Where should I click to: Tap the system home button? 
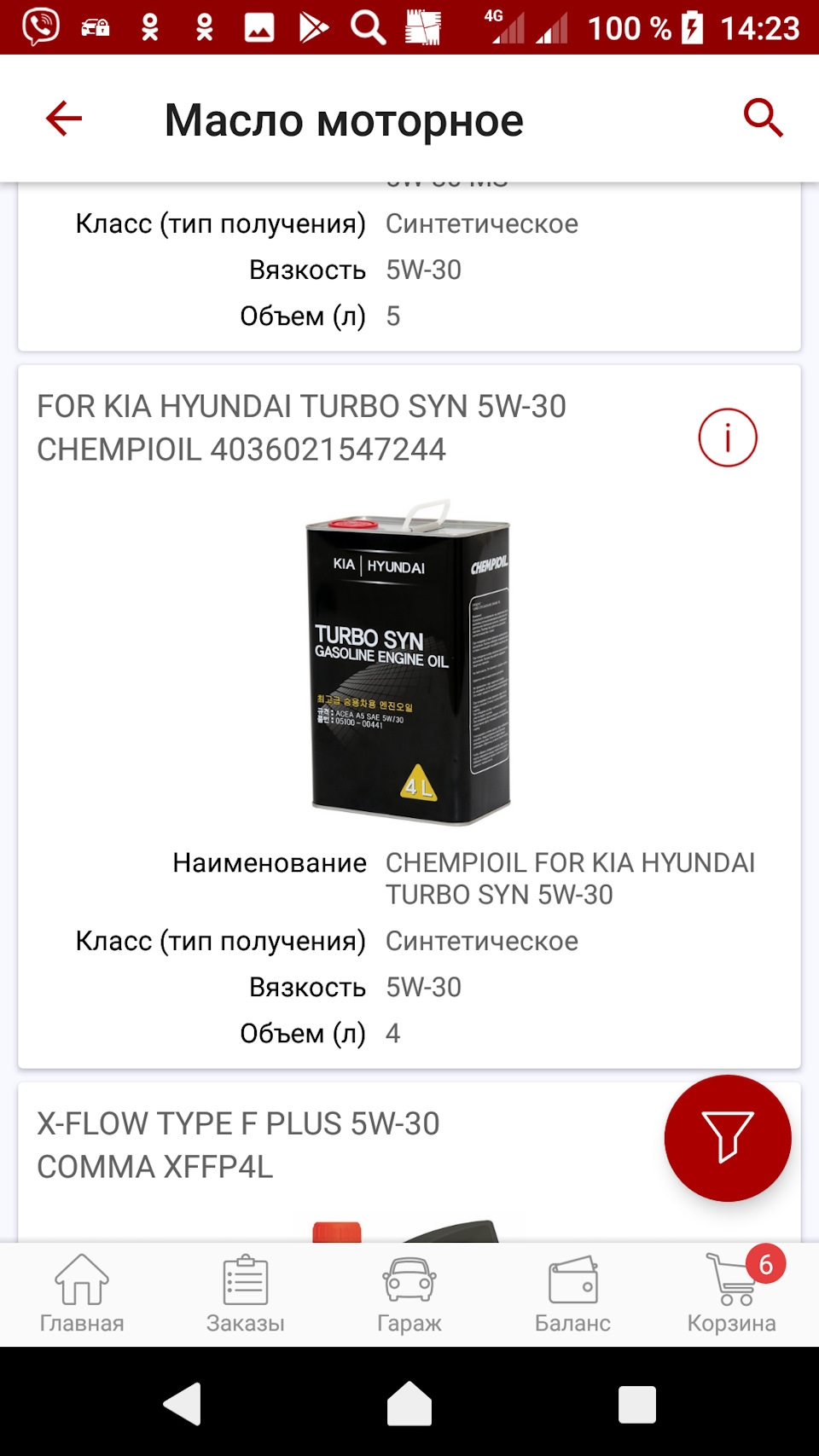coord(409,1403)
